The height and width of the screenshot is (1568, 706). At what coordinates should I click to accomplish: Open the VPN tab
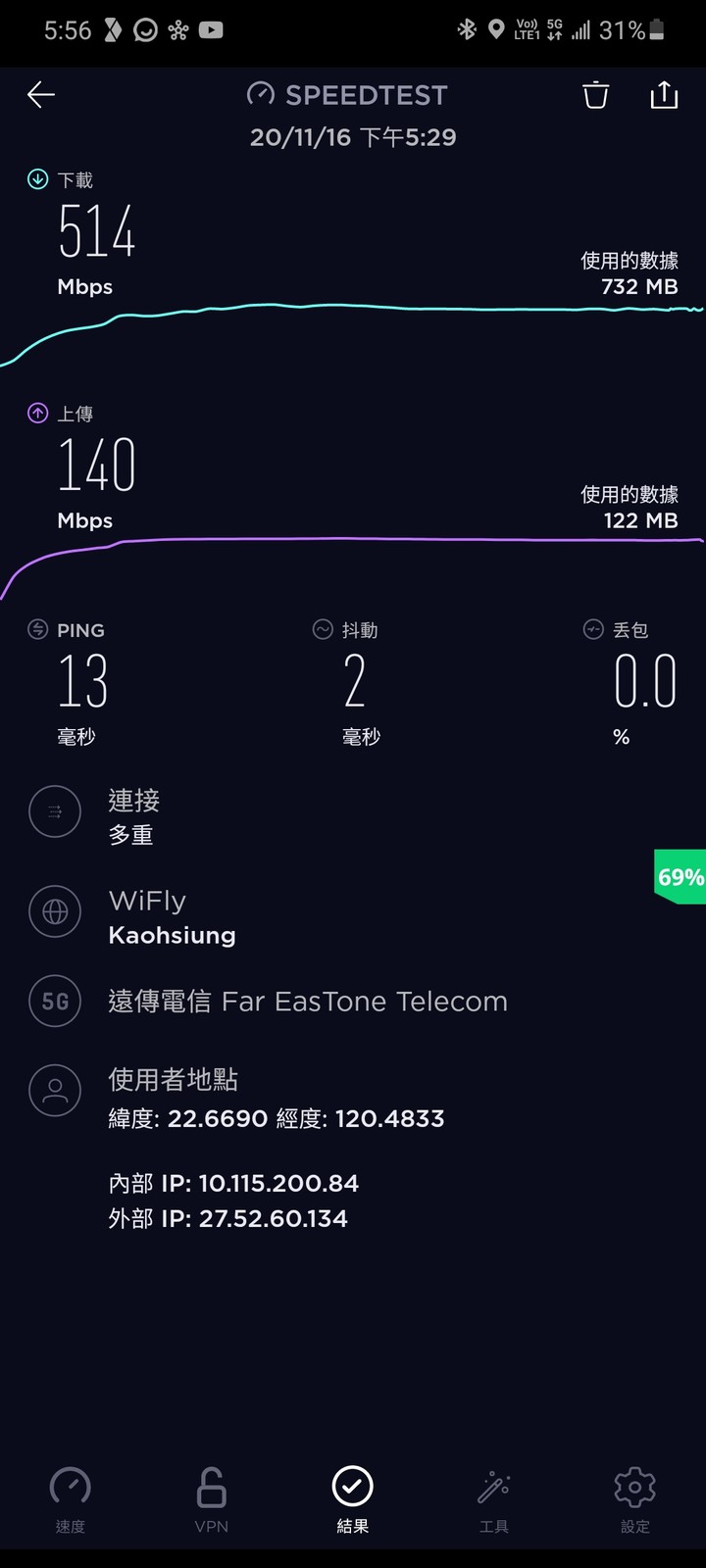[x=212, y=1499]
